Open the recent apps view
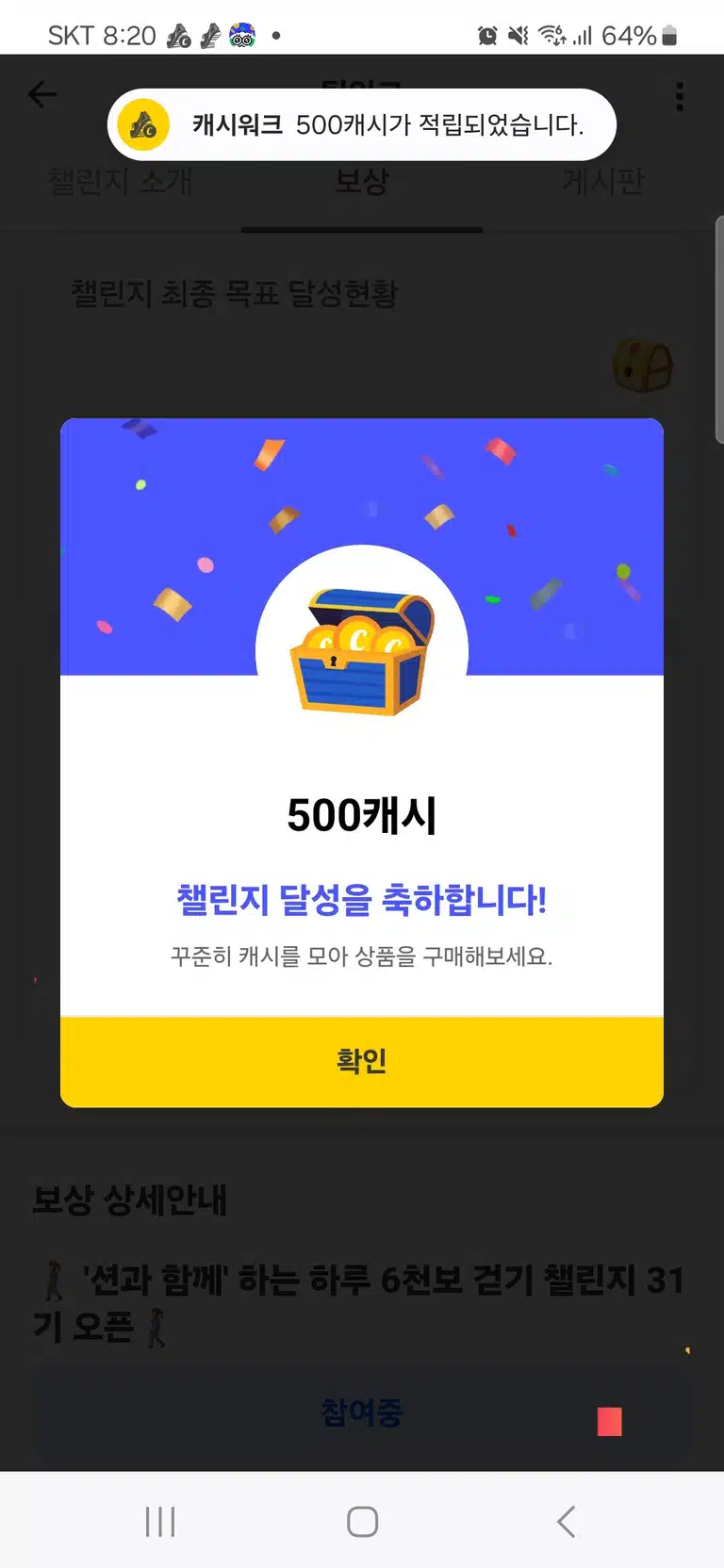The width and height of the screenshot is (724, 1568). point(160,1521)
